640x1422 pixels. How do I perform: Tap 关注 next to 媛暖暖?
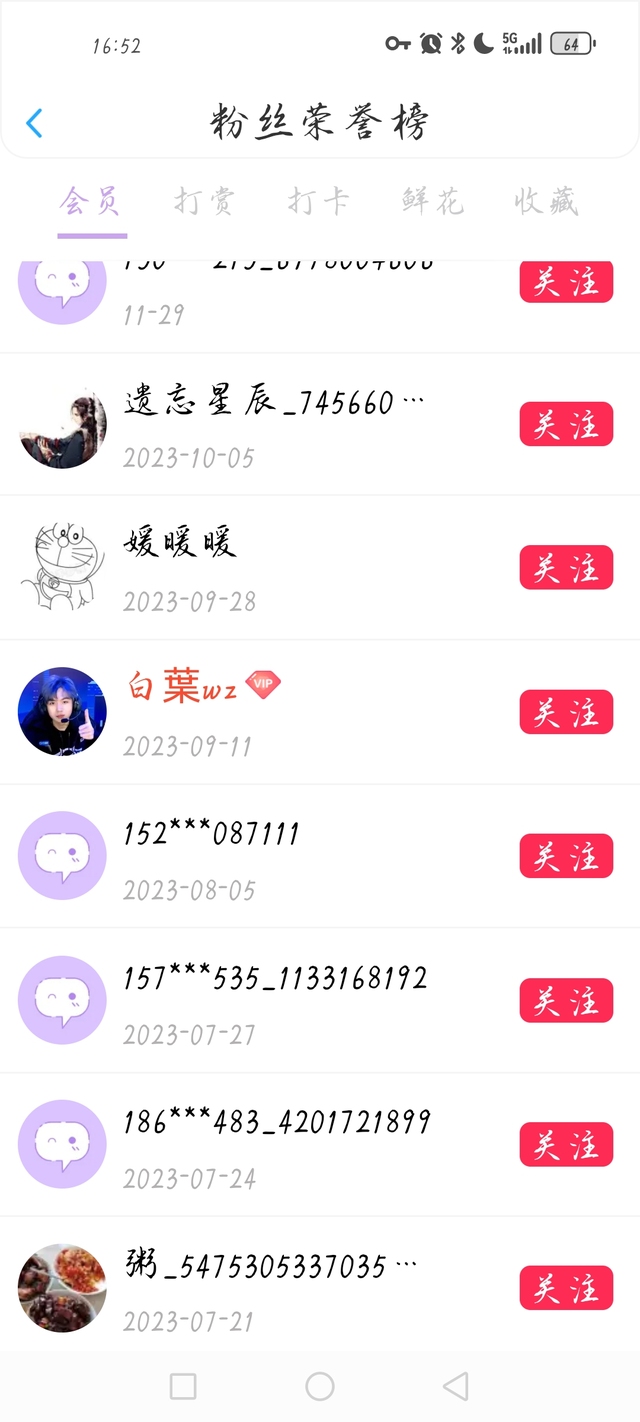coord(566,569)
